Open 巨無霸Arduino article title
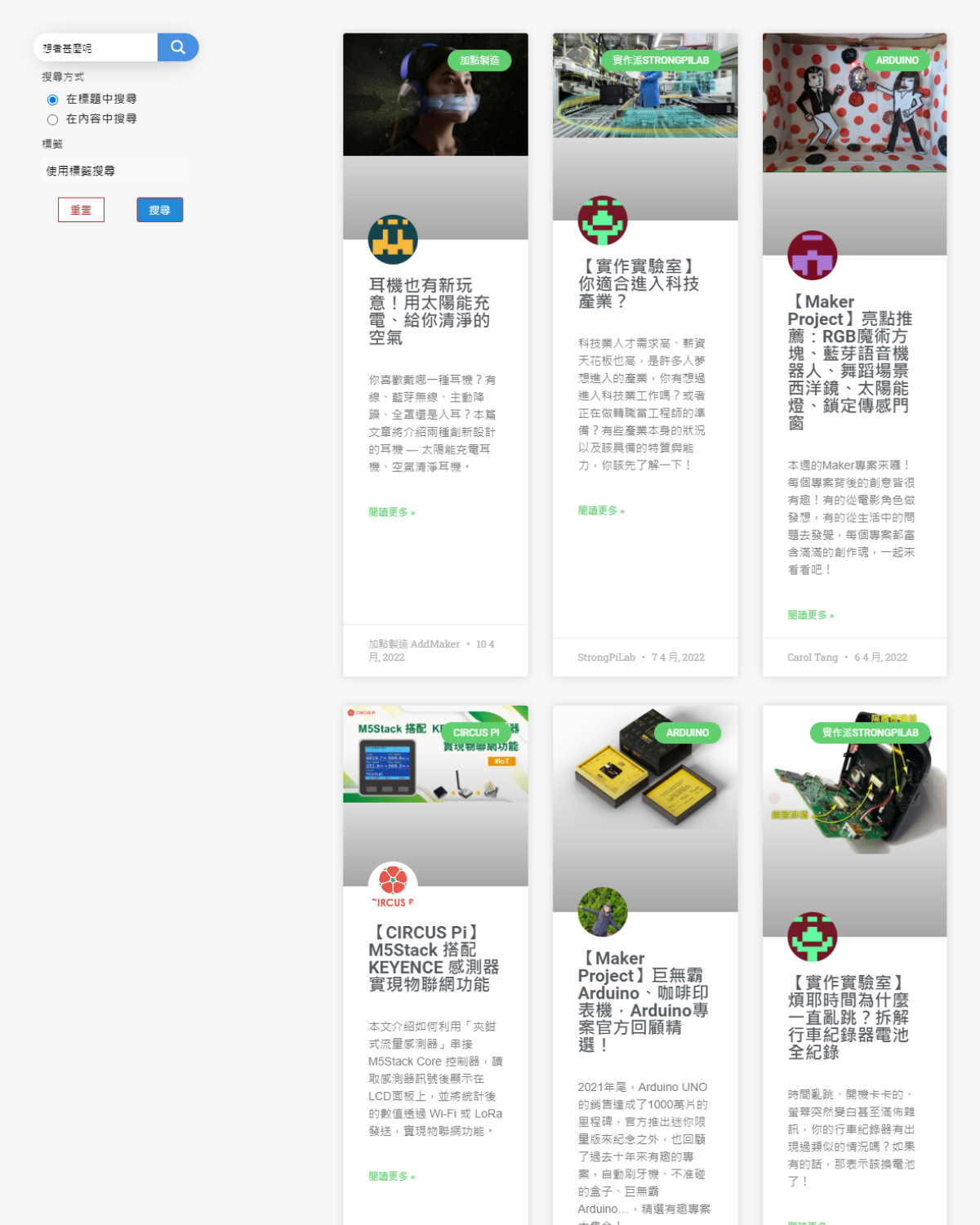Screen dimensions: 980x1225 pyautogui.click(x=643, y=1001)
